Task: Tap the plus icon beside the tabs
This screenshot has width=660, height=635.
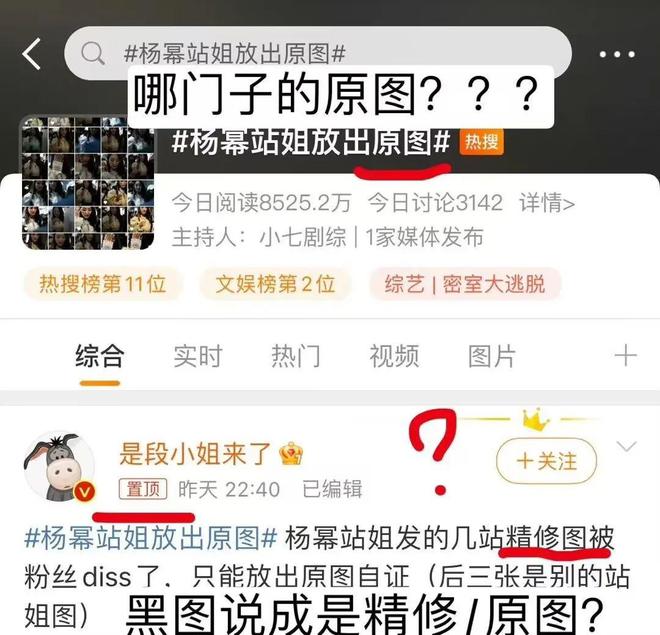Action: [626, 355]
